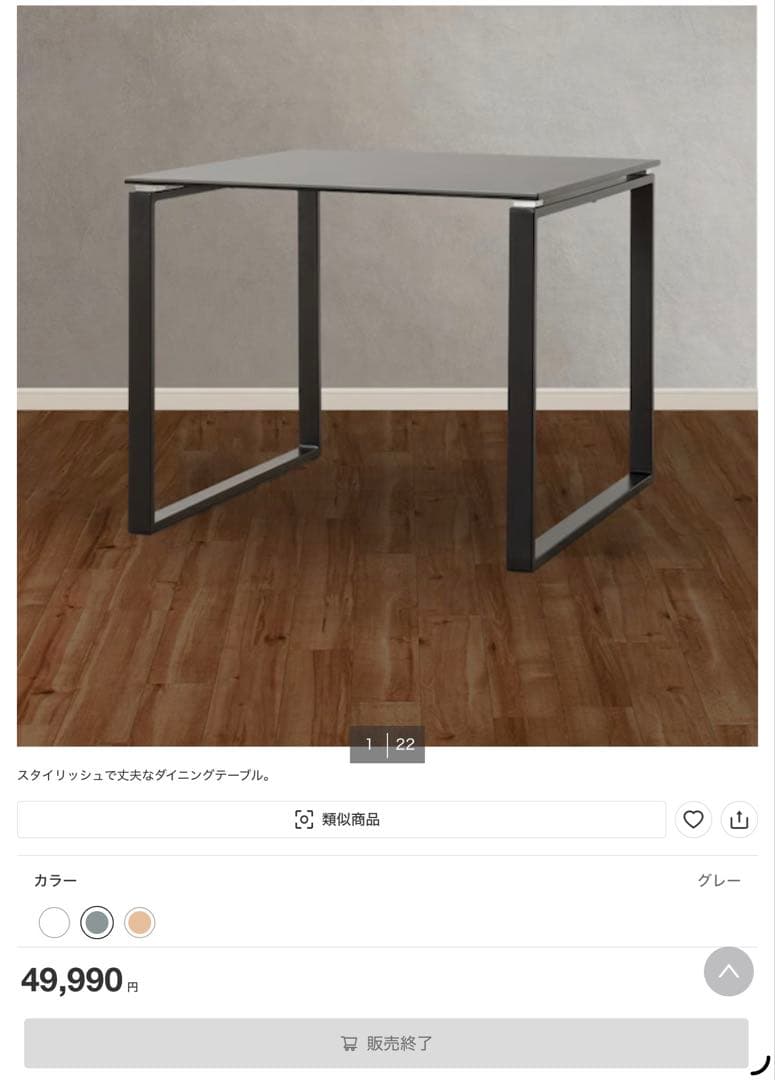Click the shopping cart icon inside 販売終了 button
Screen dimensions: 775x1080
pyautogui.click(x=349, y=1043)
